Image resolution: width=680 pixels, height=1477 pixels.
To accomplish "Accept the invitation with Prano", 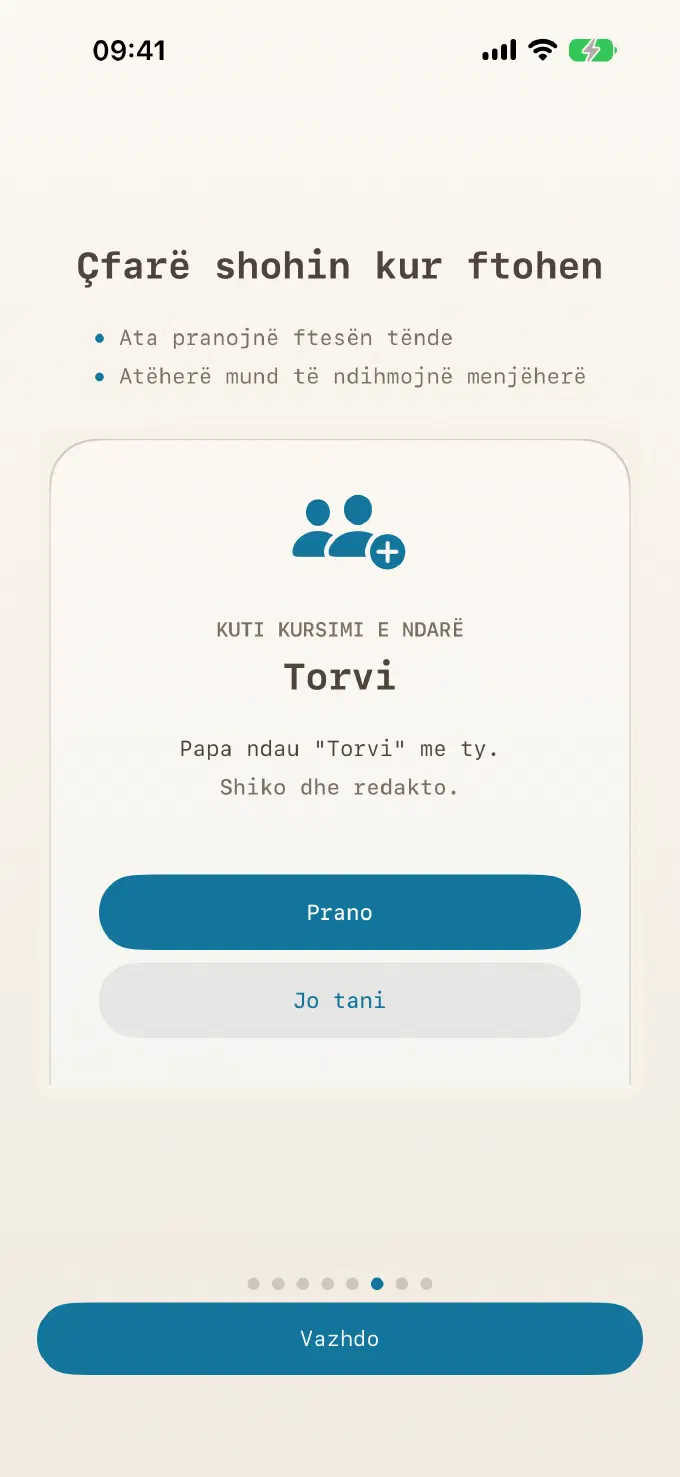I will pyautogui.click(x=340, y=912).
